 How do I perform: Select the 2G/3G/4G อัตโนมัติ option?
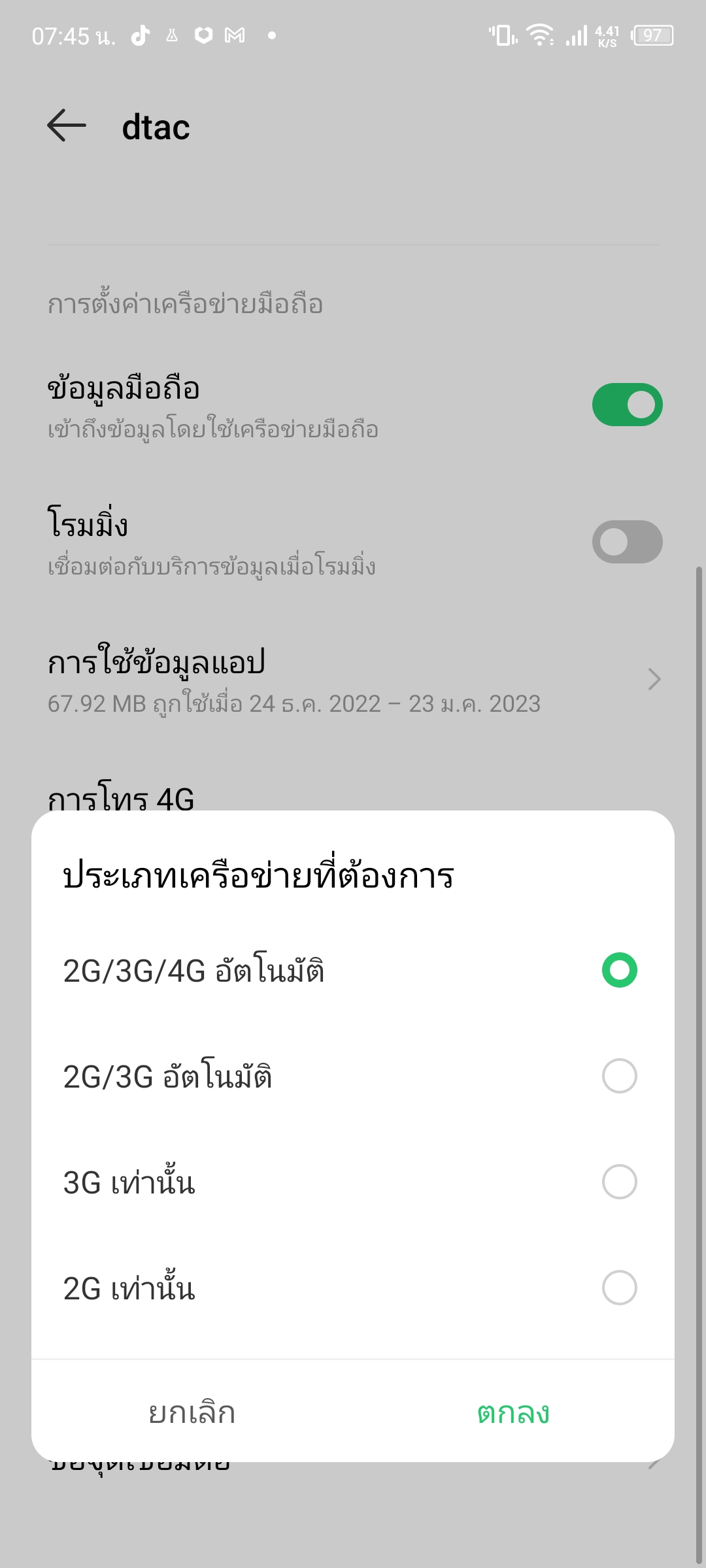(x=353, y=970)
